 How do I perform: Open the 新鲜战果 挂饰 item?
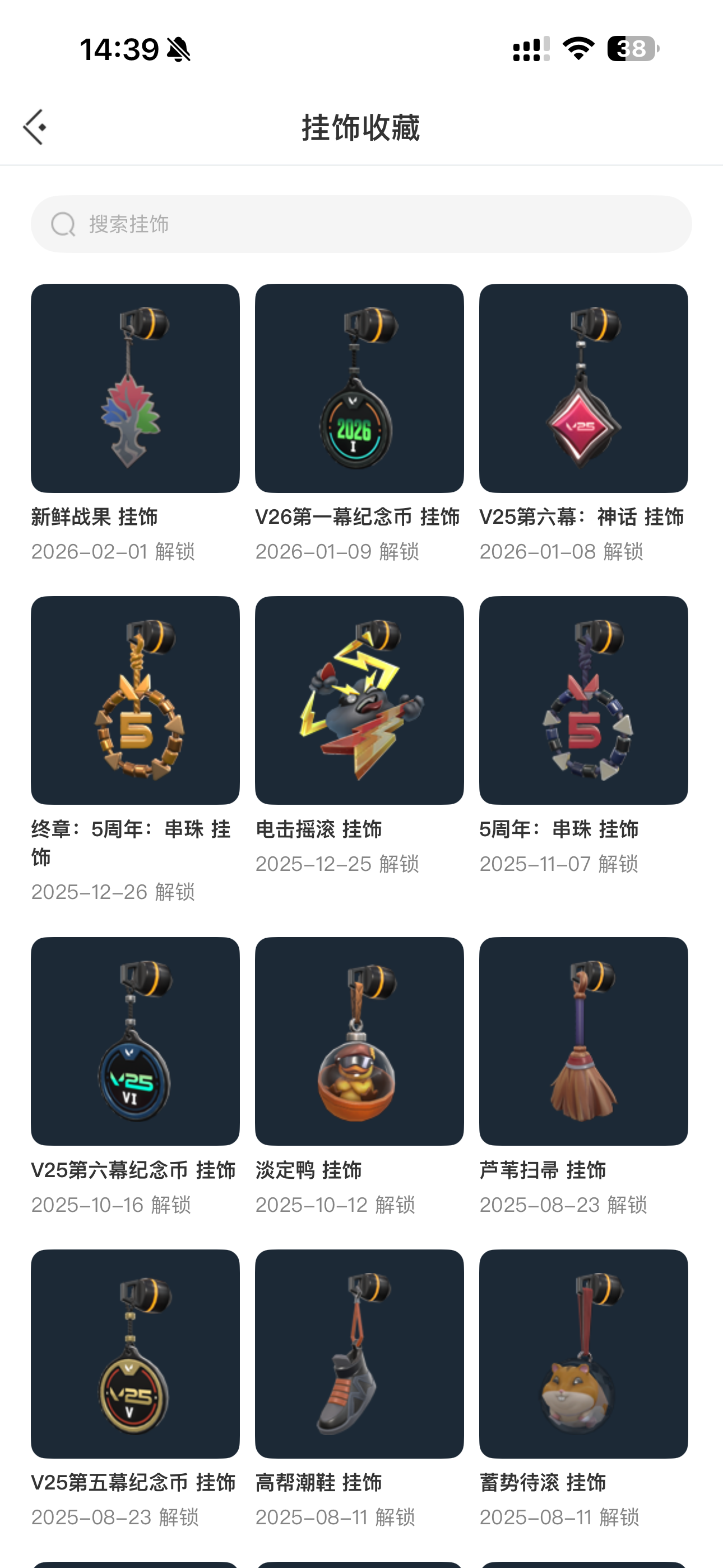(x=135, y=388)
